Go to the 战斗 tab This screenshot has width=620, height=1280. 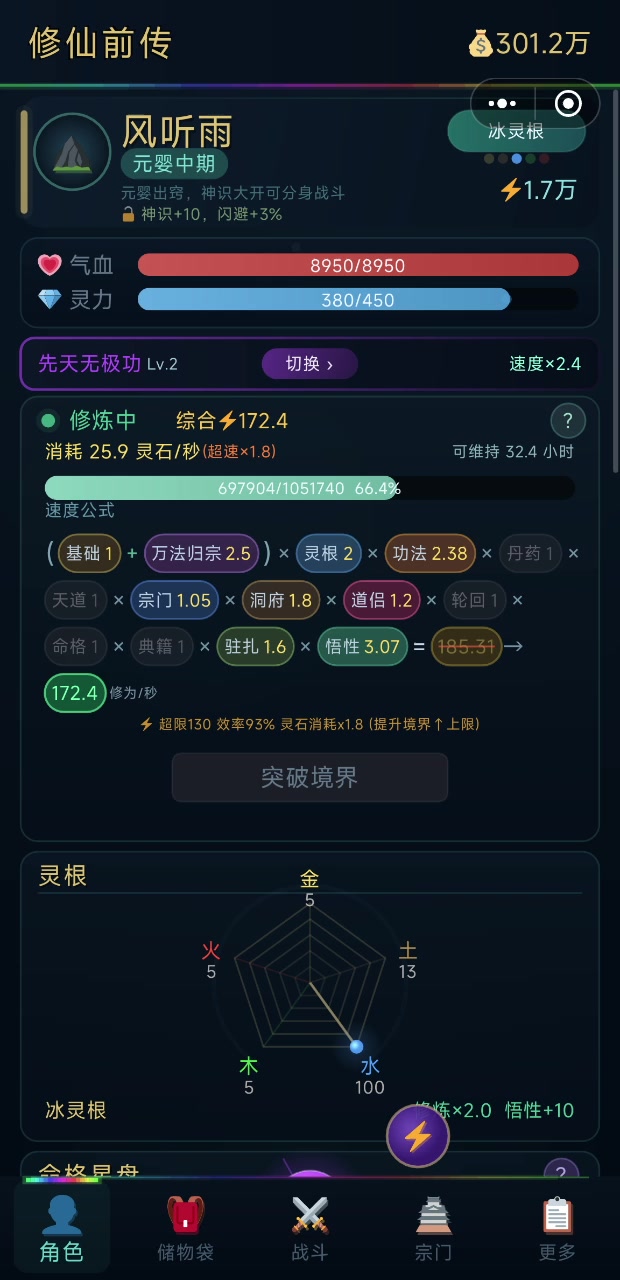point(310,1228)
